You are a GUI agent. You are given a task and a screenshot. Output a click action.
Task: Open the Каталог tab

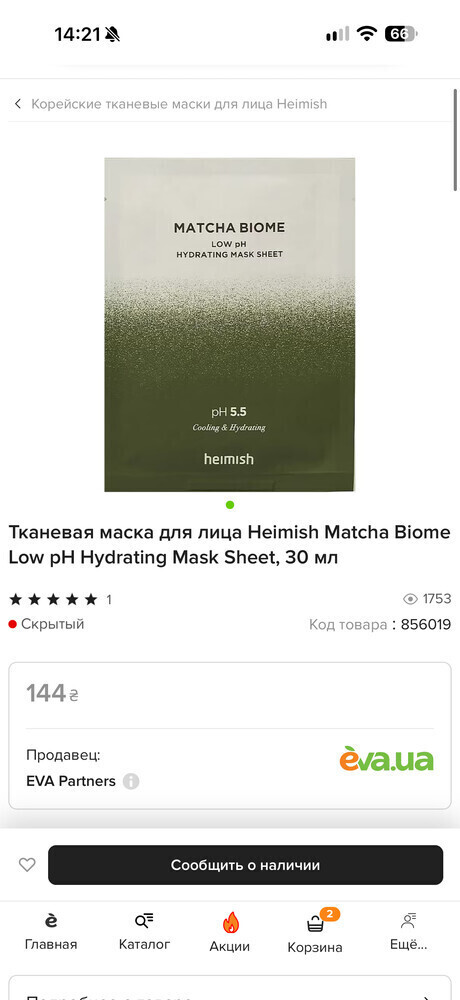tap(144, 932)
